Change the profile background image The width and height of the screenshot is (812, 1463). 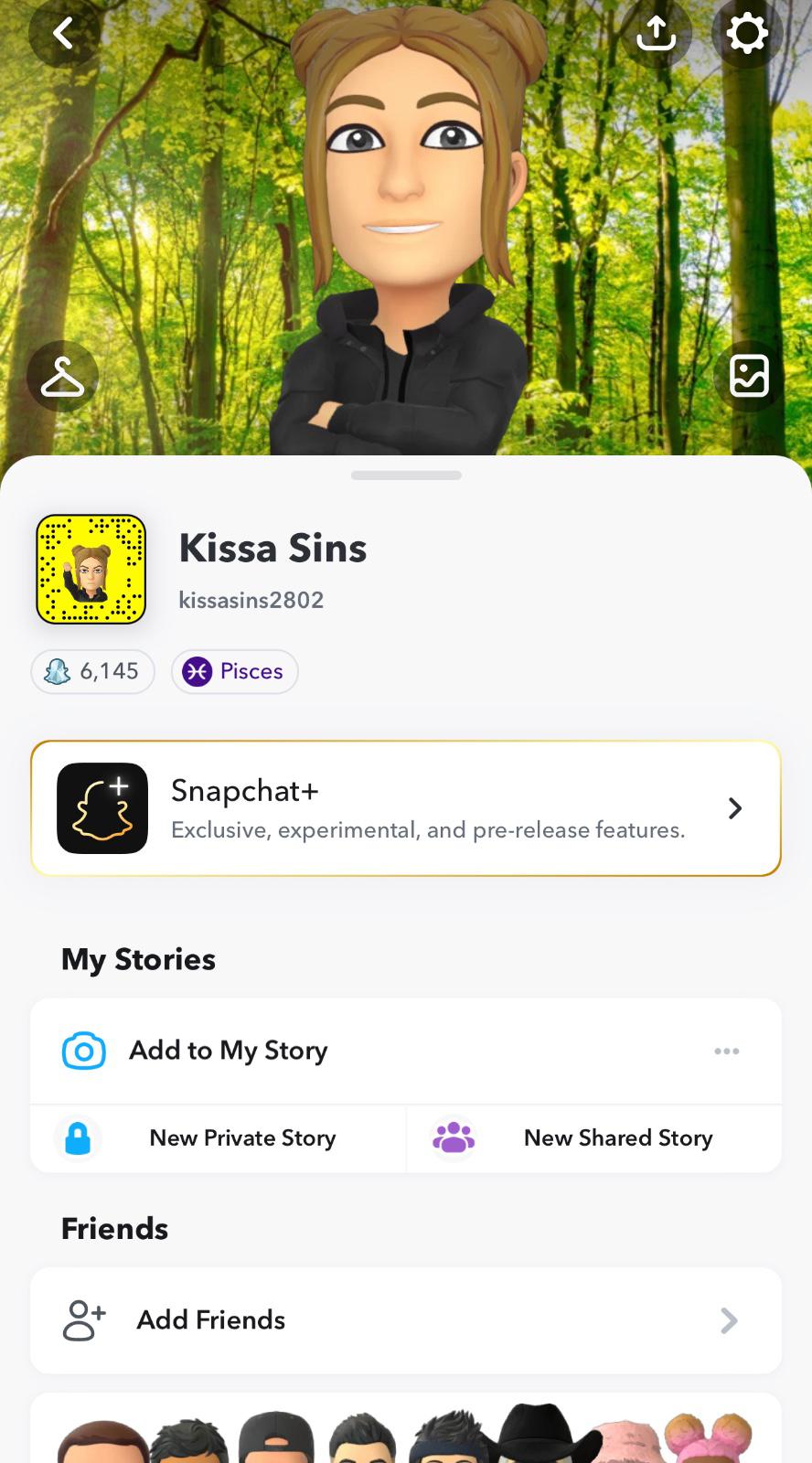click(x=749, y=377)
